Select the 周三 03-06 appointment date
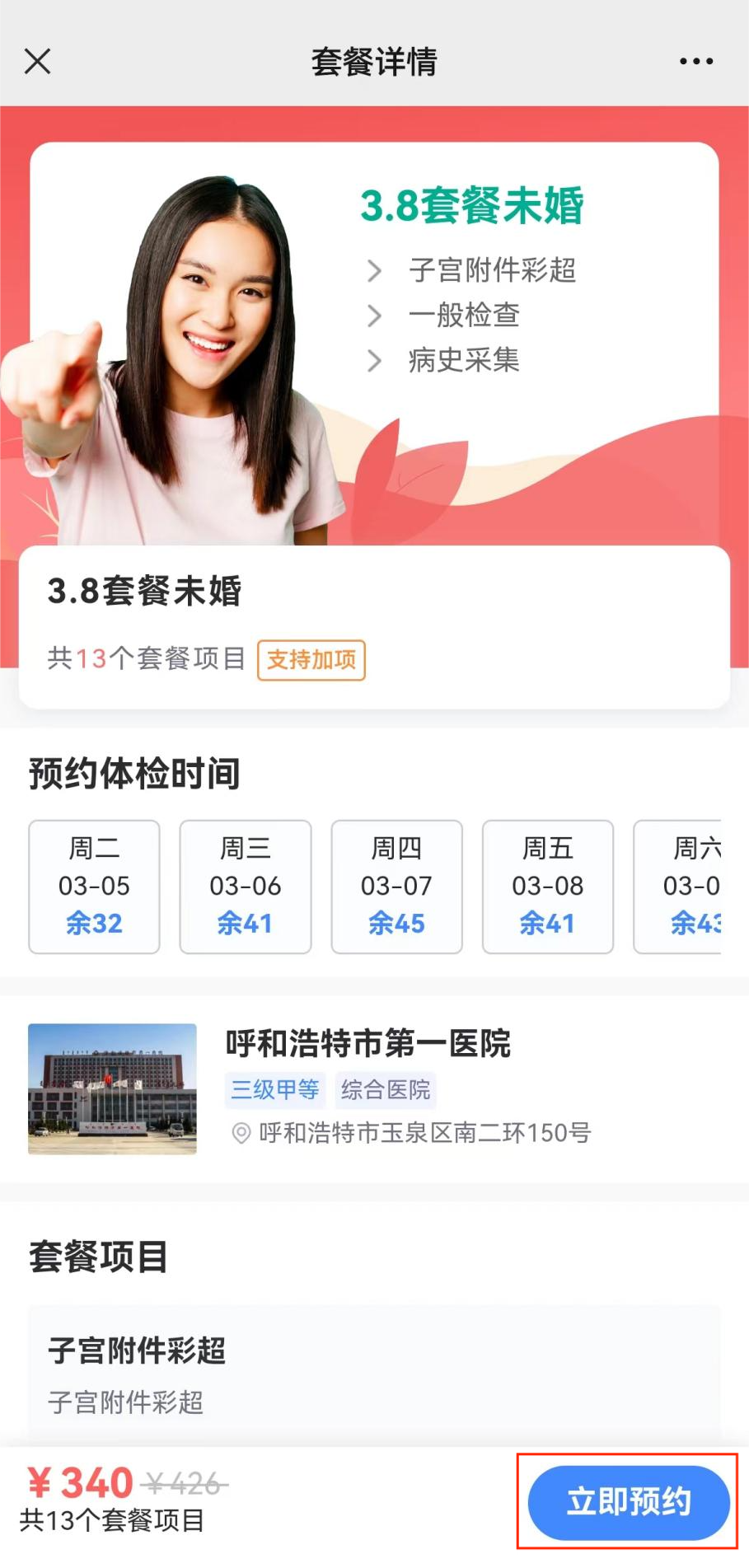749x1568 pixels. pyautogui.click(x=246, y=886)
